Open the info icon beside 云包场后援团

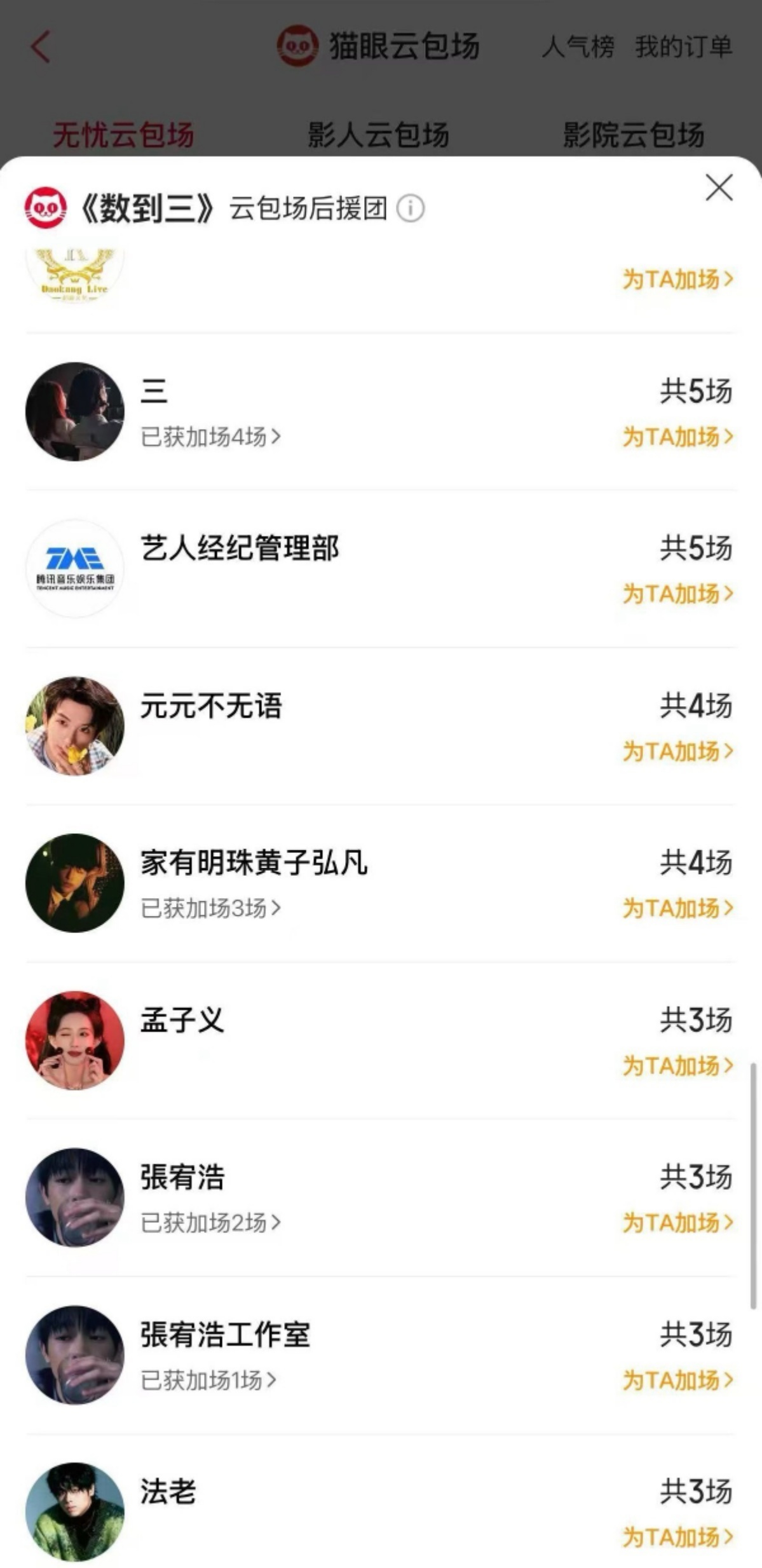[x=411, y=208]
